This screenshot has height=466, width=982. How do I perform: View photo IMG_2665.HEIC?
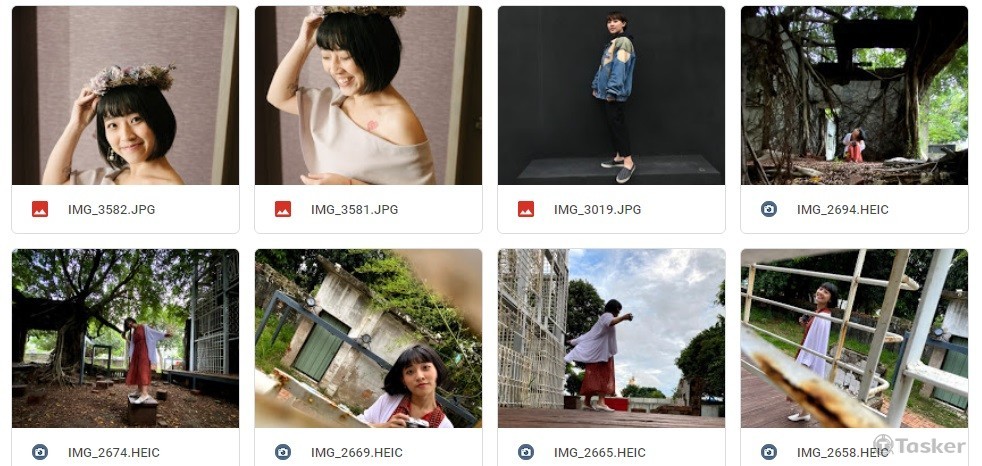pyautogui.click(x=611, y=340)
